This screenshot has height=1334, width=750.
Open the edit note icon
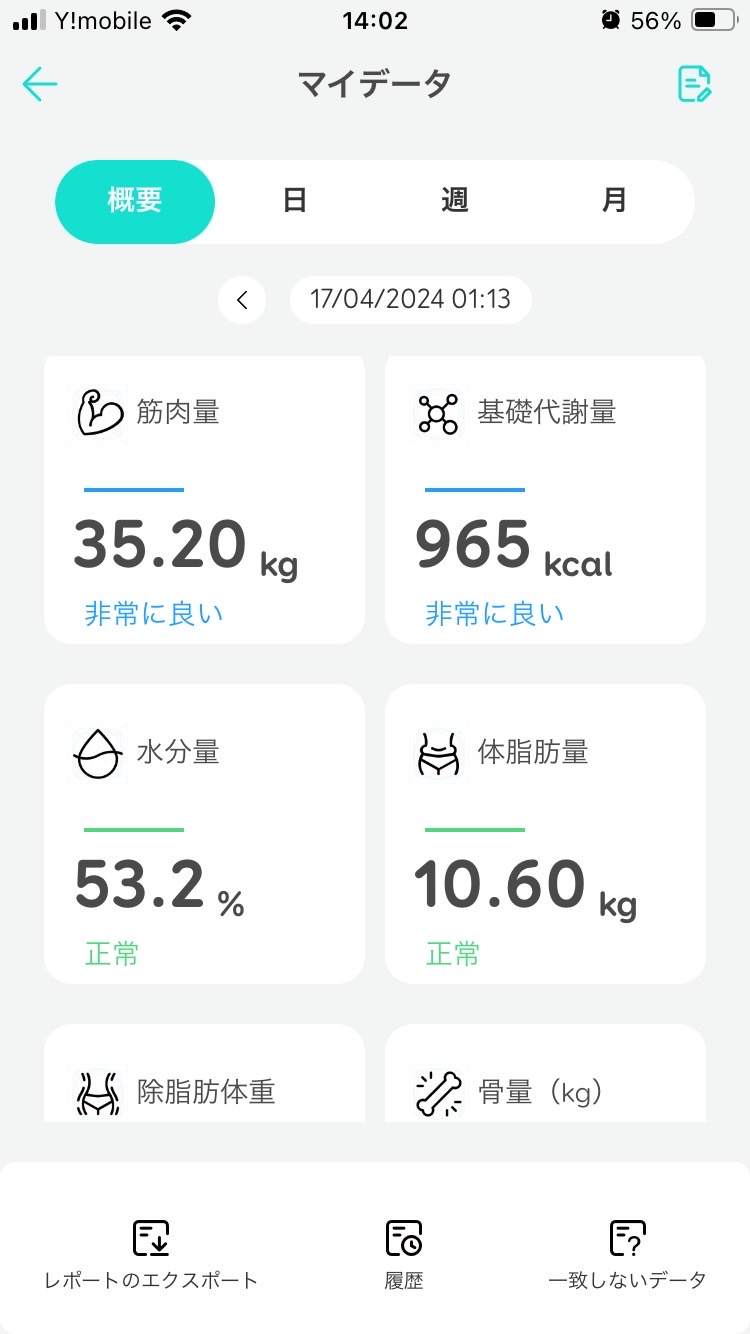click(694, 85)
